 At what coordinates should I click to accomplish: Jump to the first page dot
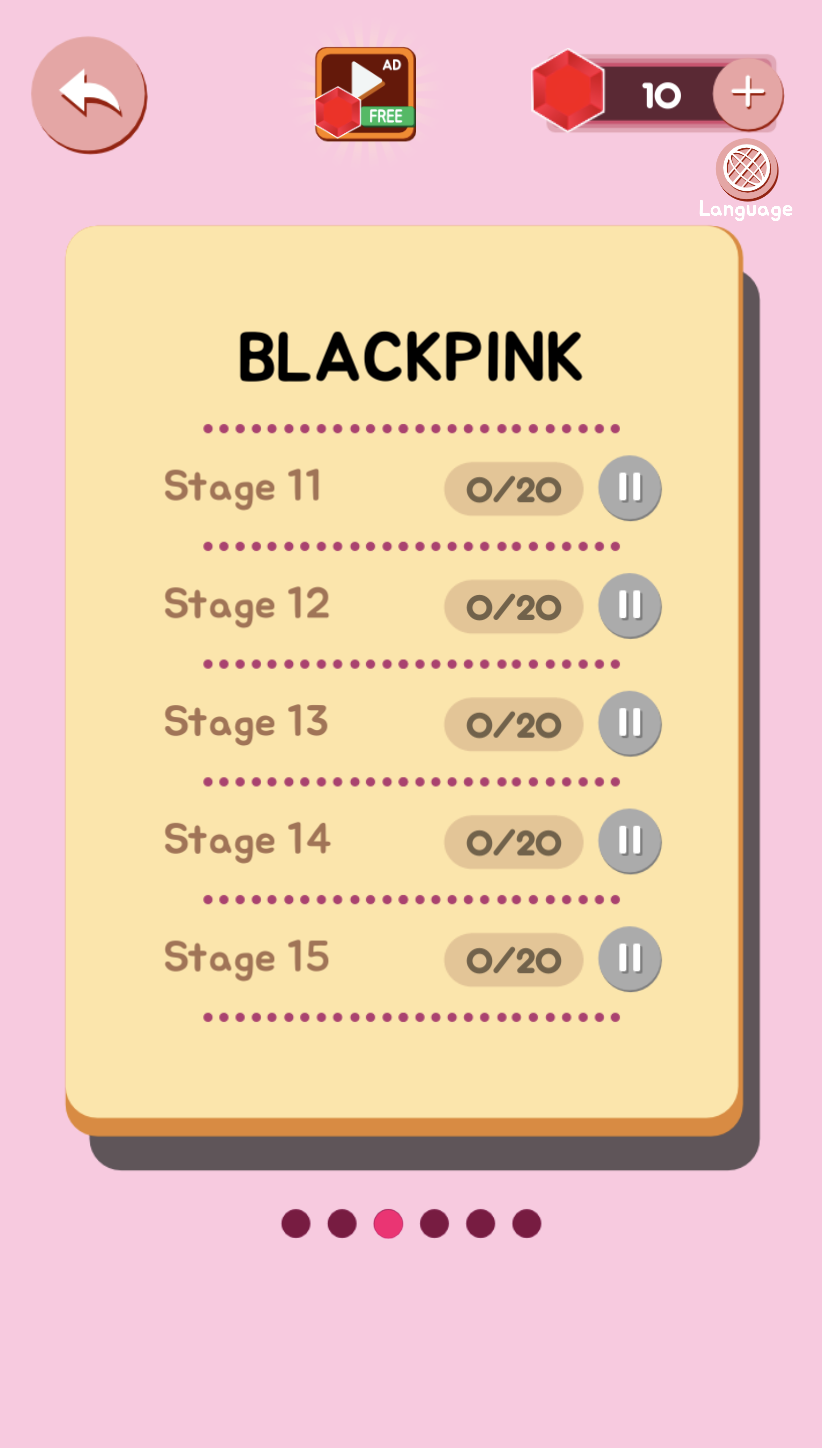click(x=296, y=1223)
